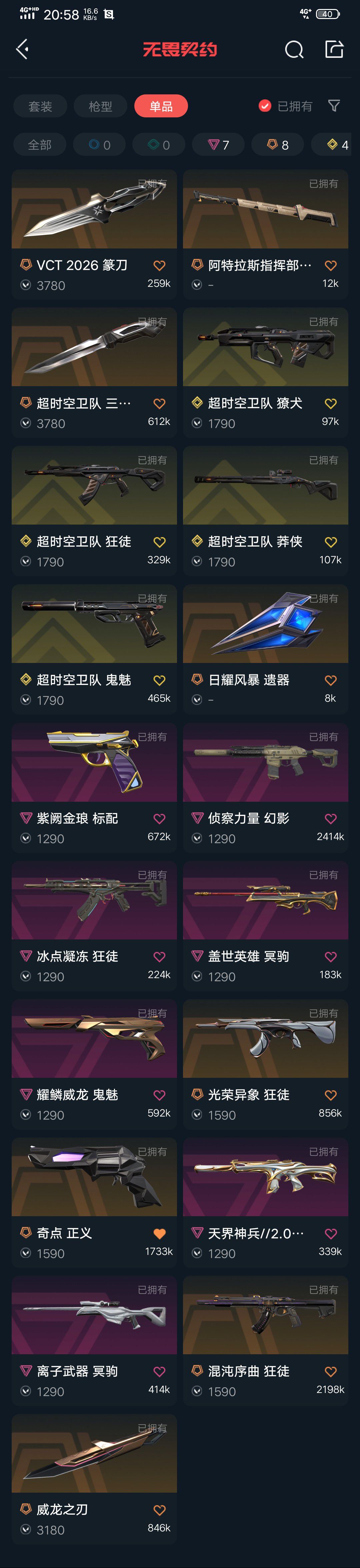Filter by the purple tier chip showing 7
This screenshot has width=360, height=1568.
tap(218, 145)
